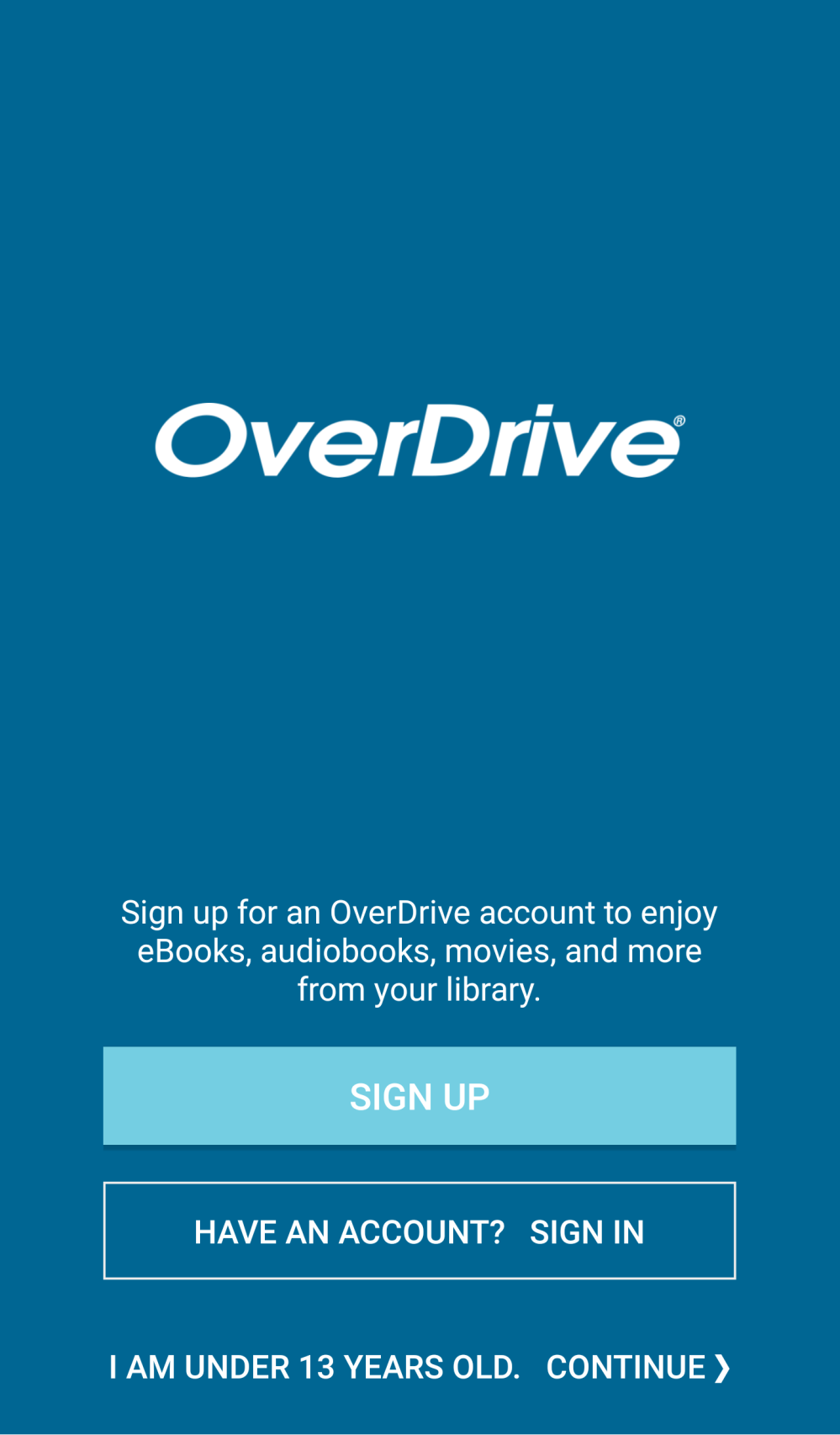Sign in with an existing account
This screenshot has width=840, height=1435.
tap(419, 1231)
